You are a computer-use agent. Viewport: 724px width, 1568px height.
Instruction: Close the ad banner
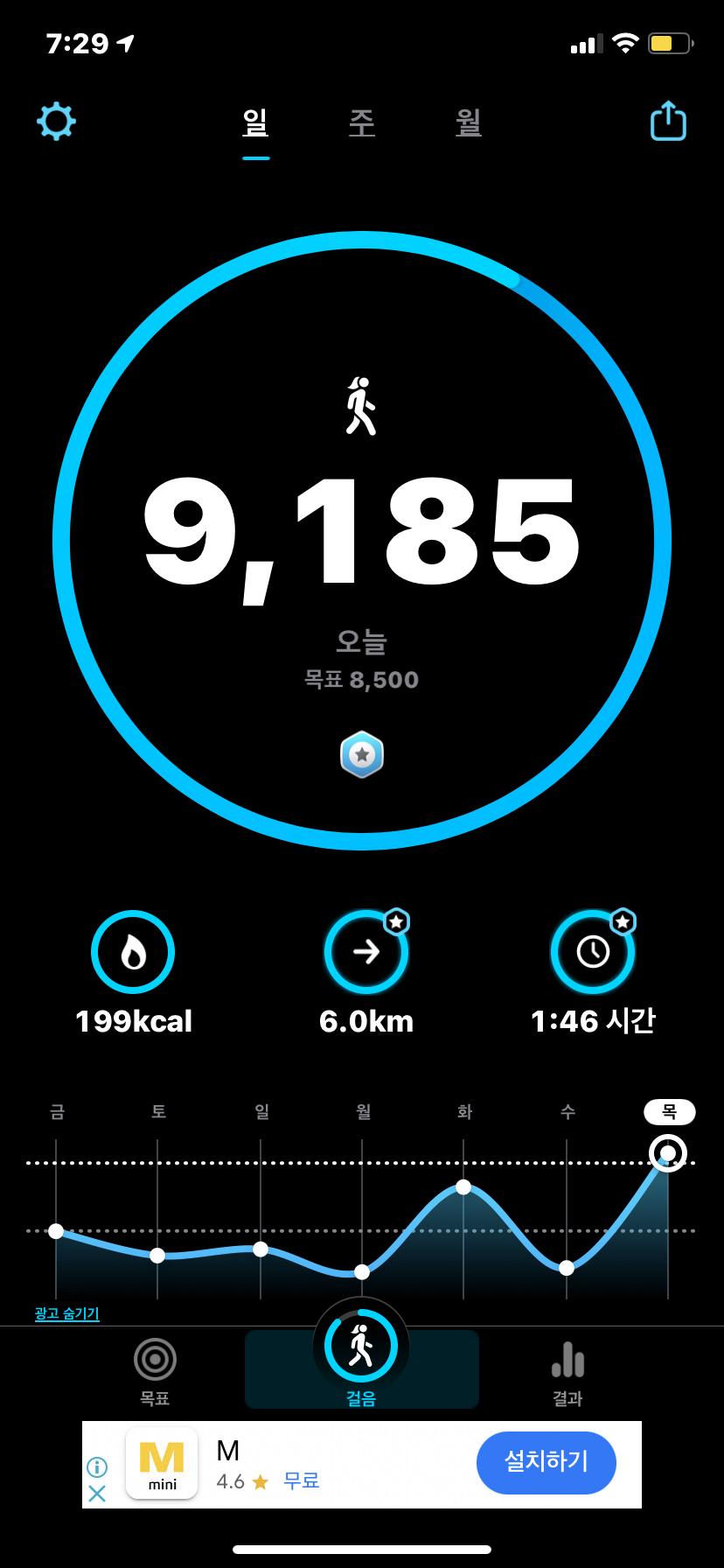click(x=97, y=1494)
